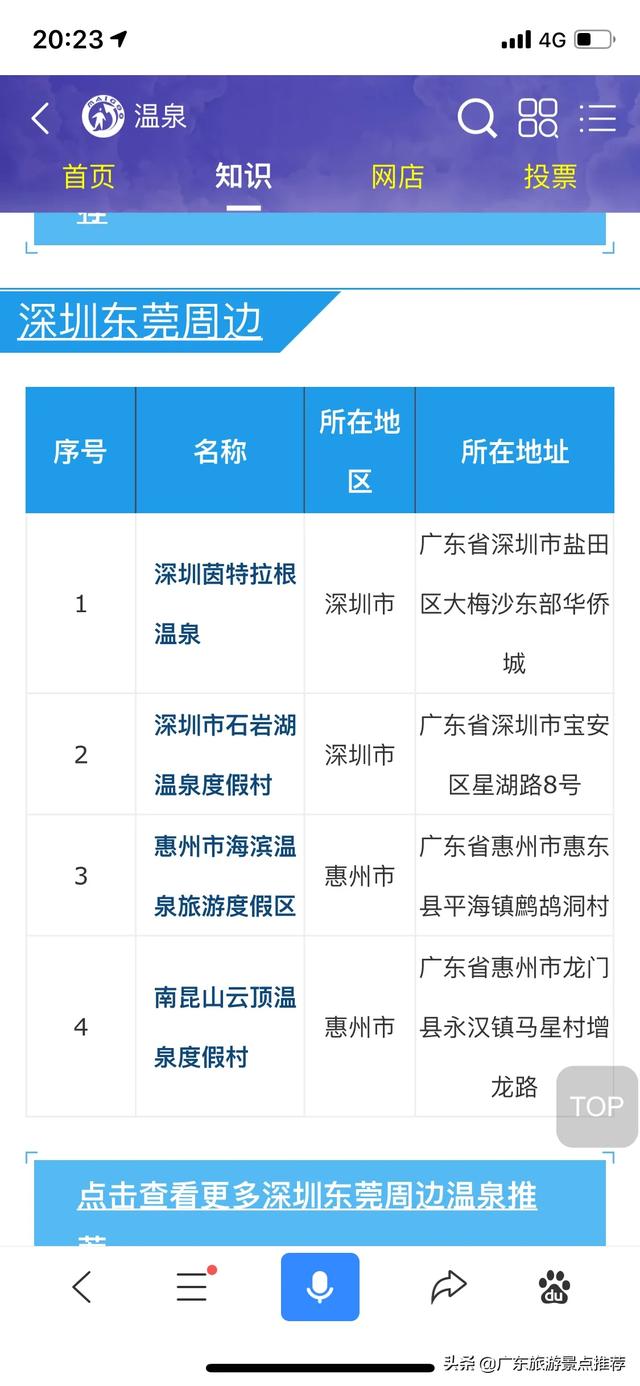
Task: Go back with the browser back arrow
Action: tap(82, 1287)
